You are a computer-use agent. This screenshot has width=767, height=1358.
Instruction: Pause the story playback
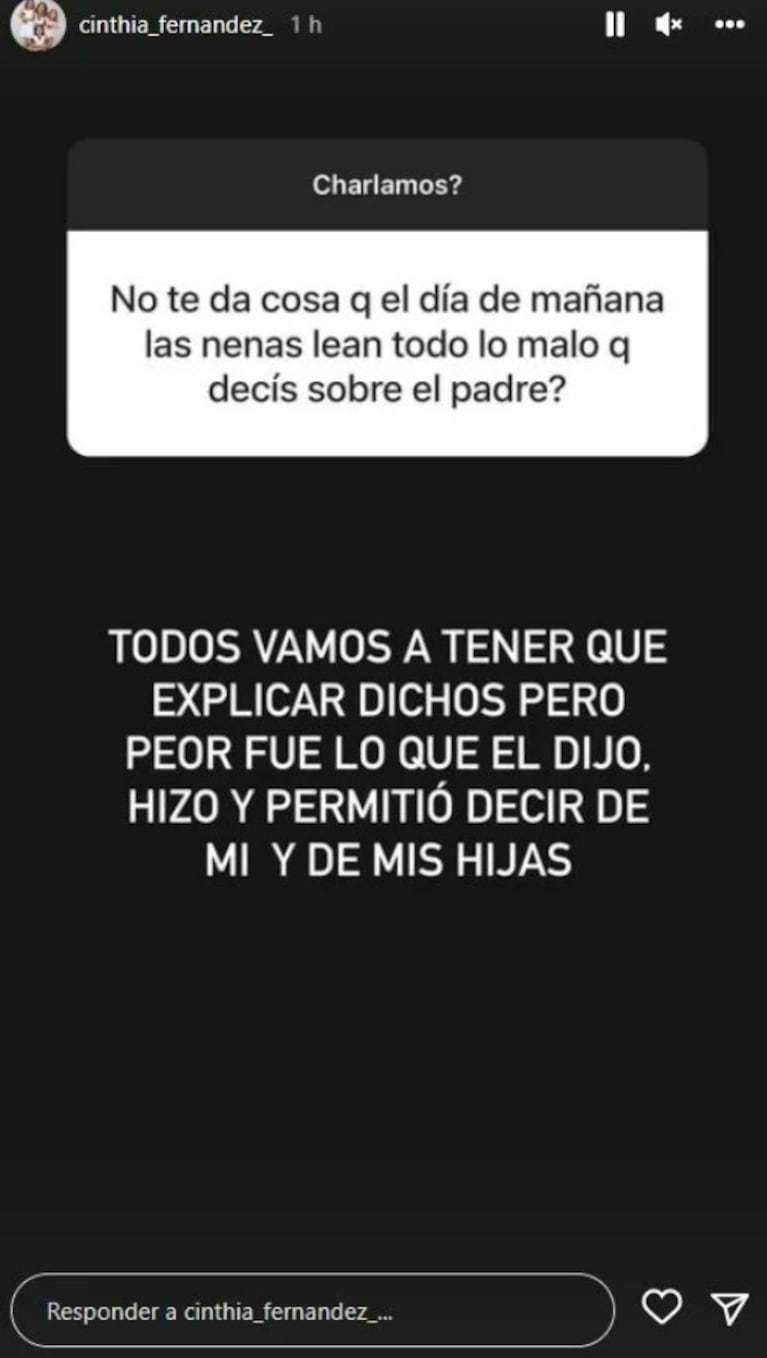click(614, 25)
